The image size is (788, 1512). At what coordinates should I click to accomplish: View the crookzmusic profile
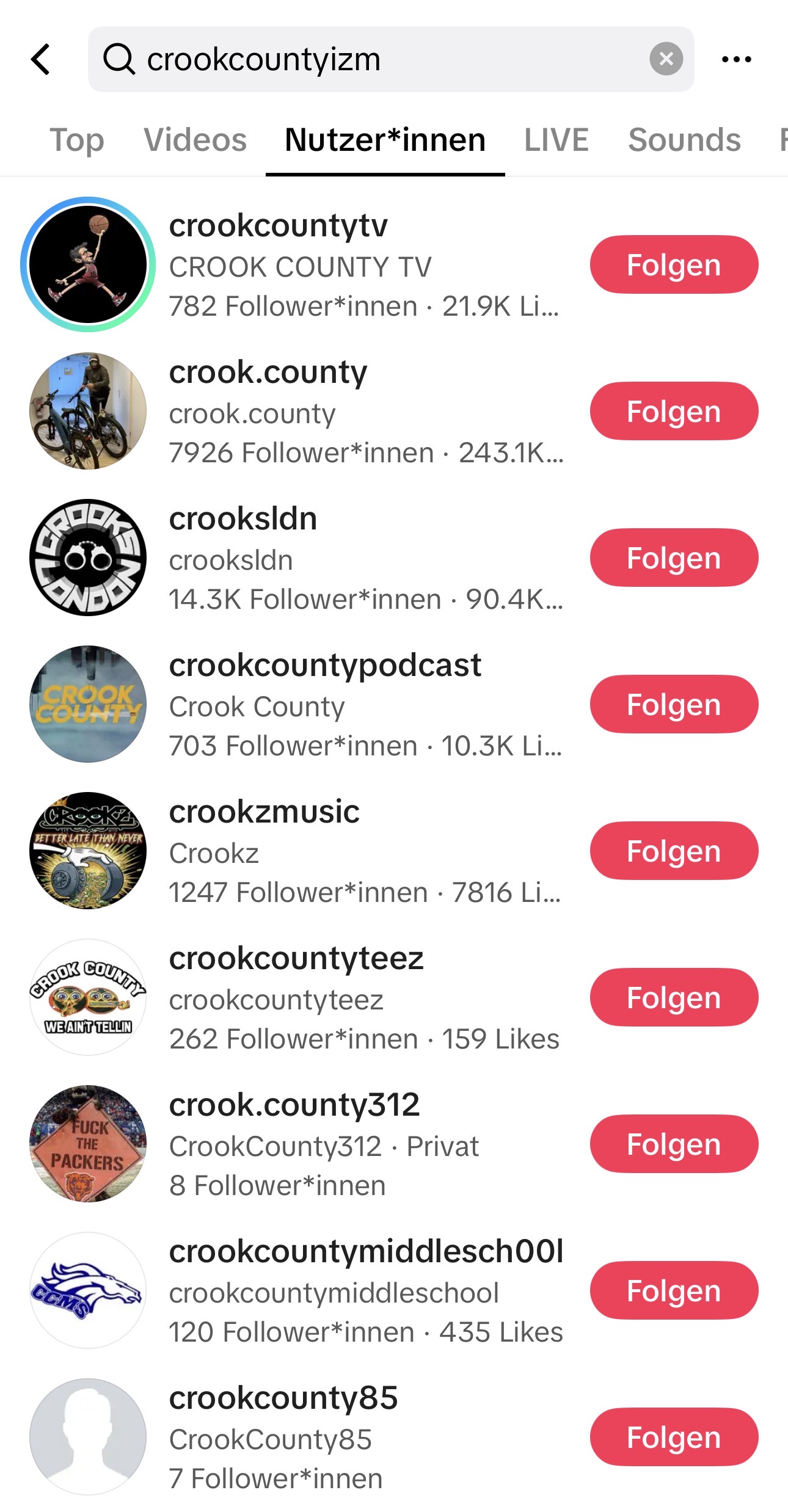[264, 812]
